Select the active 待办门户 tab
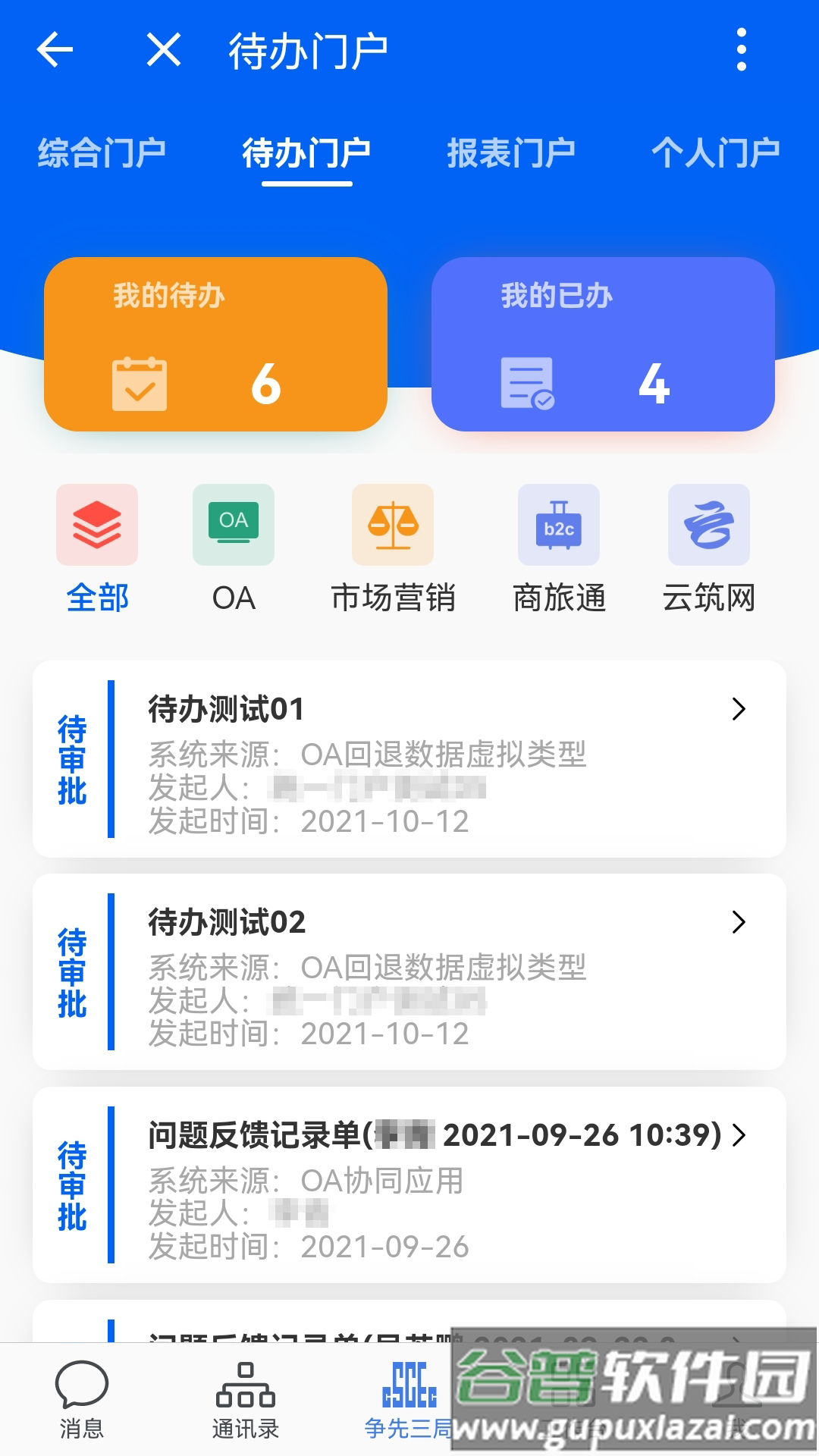The image size is (819, 1456). 306,152
